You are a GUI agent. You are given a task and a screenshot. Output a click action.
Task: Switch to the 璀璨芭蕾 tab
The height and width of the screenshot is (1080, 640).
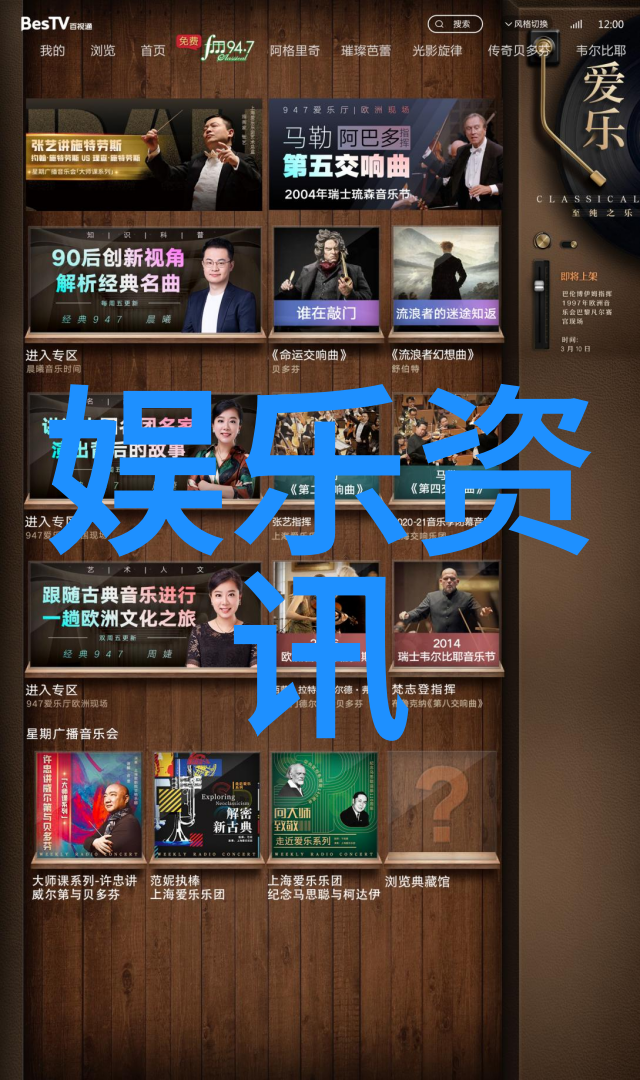point(366,51)
